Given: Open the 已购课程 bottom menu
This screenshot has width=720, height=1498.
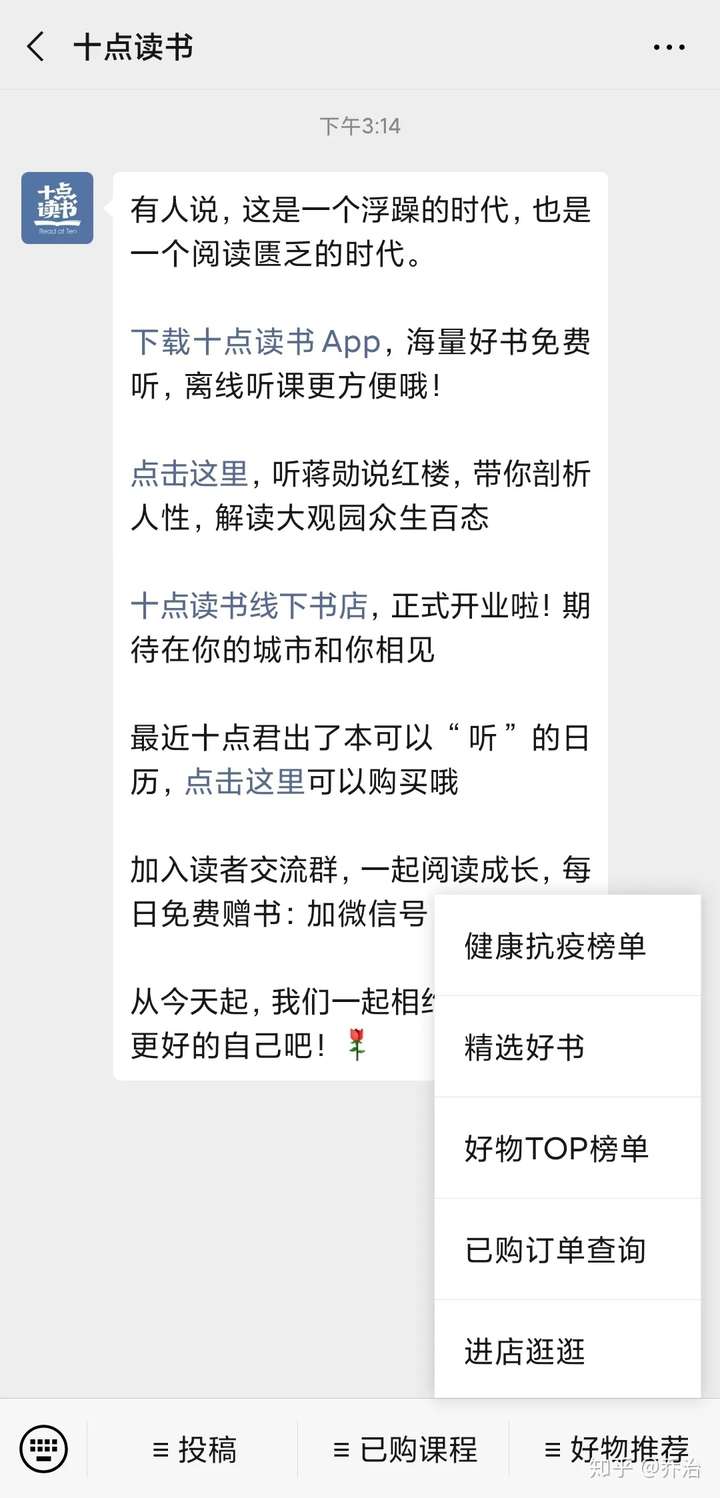Looking at the screenshot, I should point(405,1449).
